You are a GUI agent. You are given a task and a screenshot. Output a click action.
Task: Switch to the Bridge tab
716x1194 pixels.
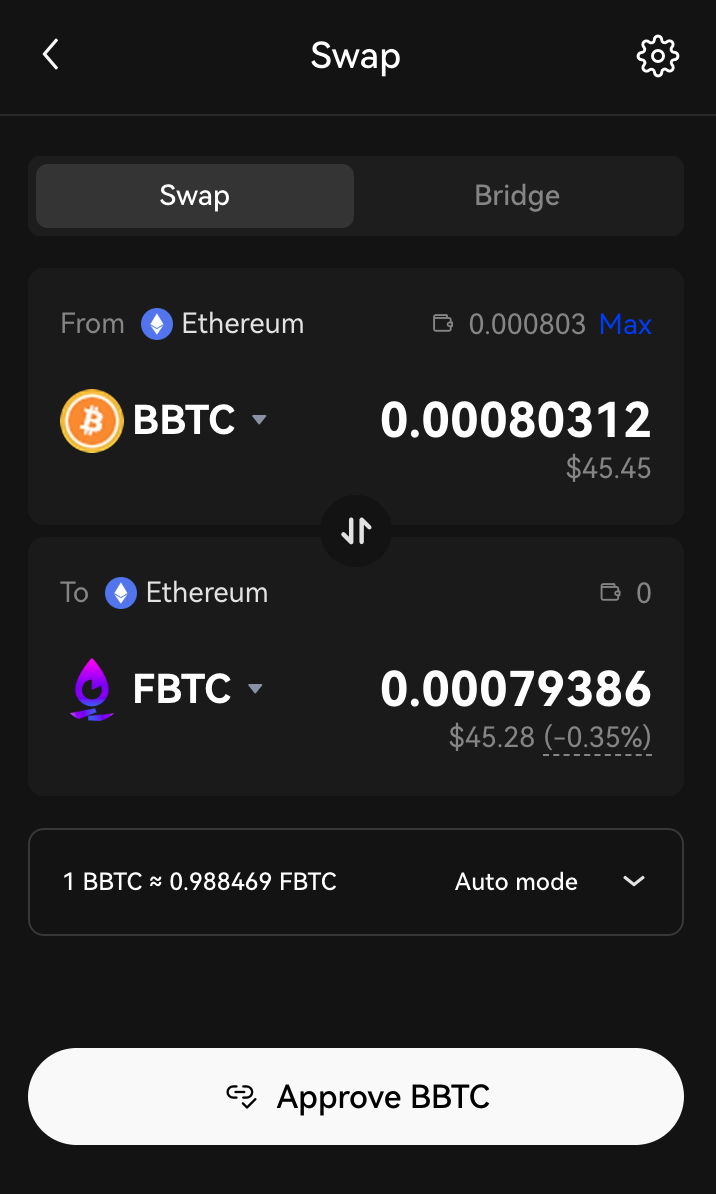[517, 196]
